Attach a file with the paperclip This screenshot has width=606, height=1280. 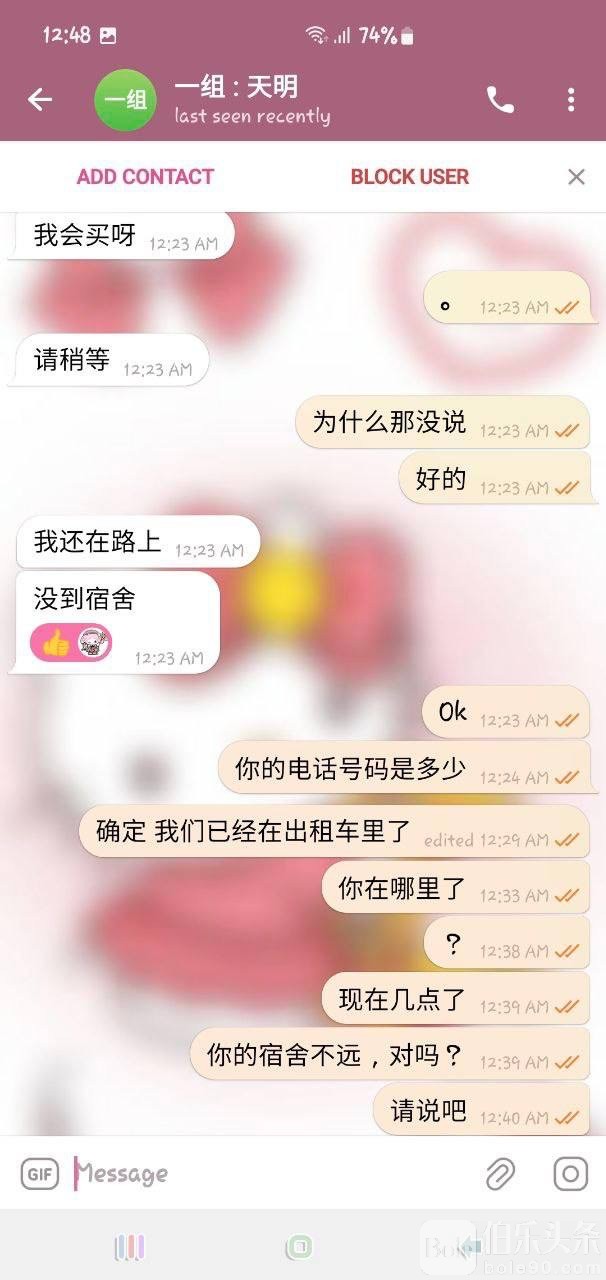pos(500,1173)
